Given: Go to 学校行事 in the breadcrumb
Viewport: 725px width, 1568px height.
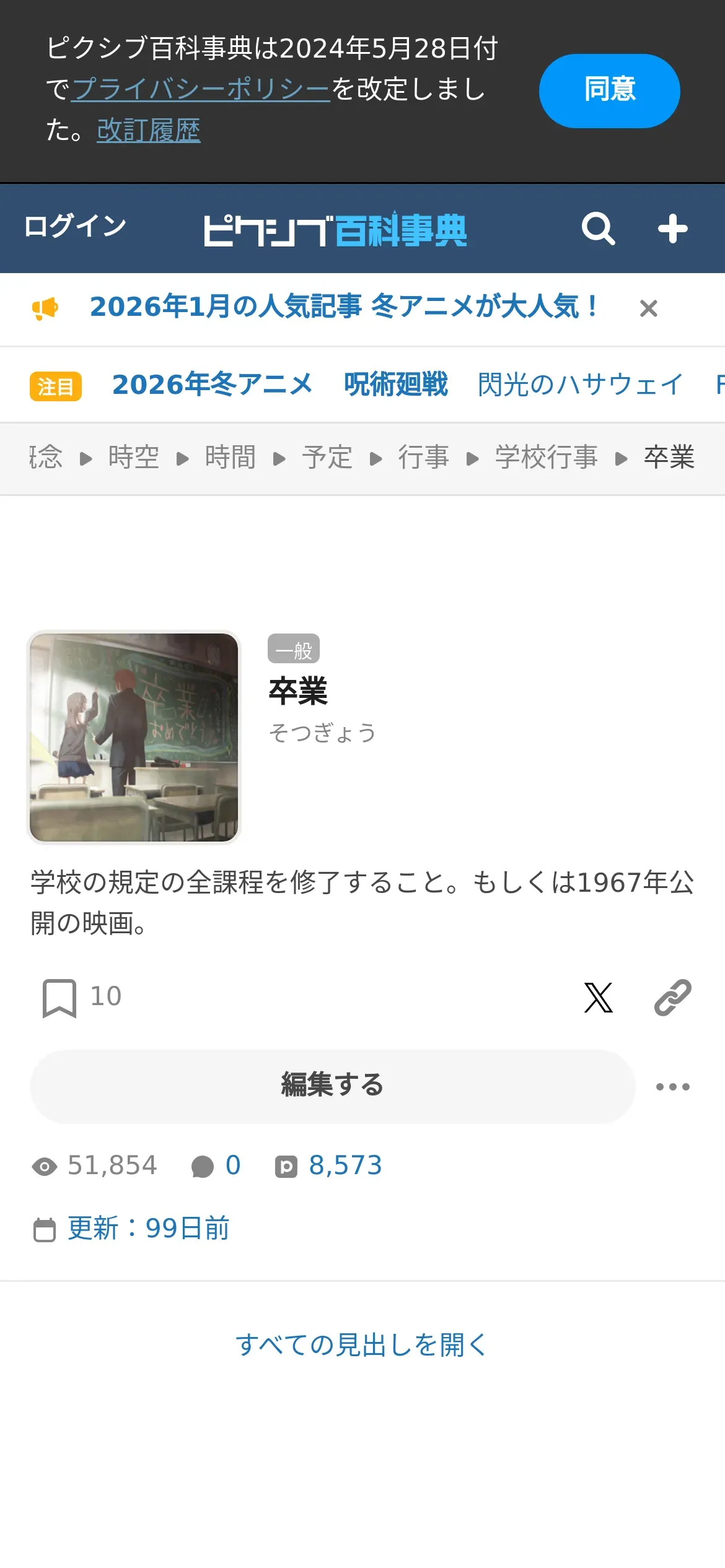Looking at the screenshot, I should coord(545,458).
